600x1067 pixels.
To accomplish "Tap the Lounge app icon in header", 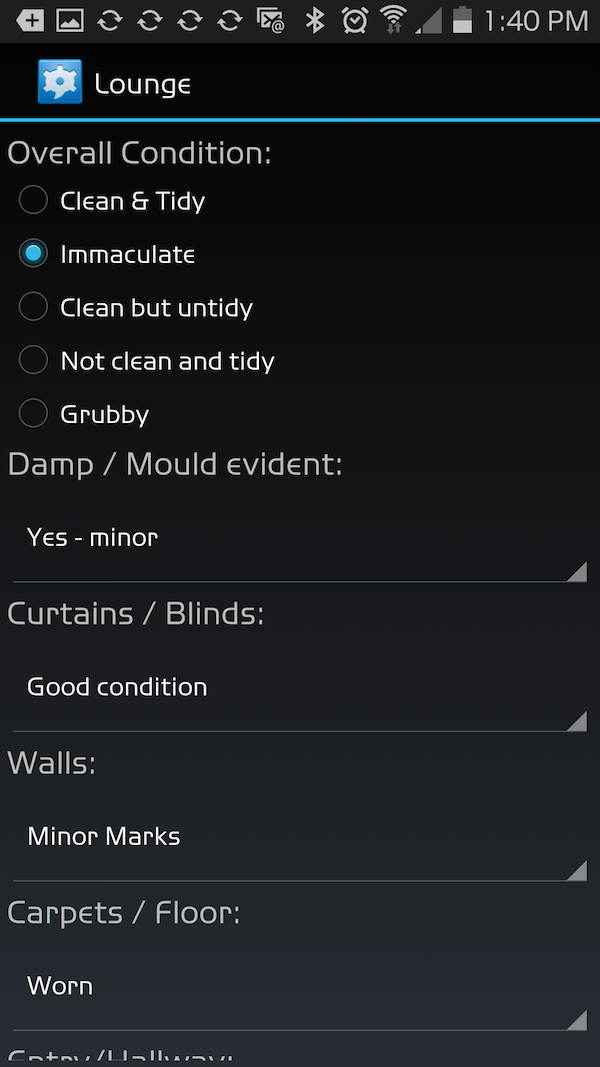I will tap(60, 82).
